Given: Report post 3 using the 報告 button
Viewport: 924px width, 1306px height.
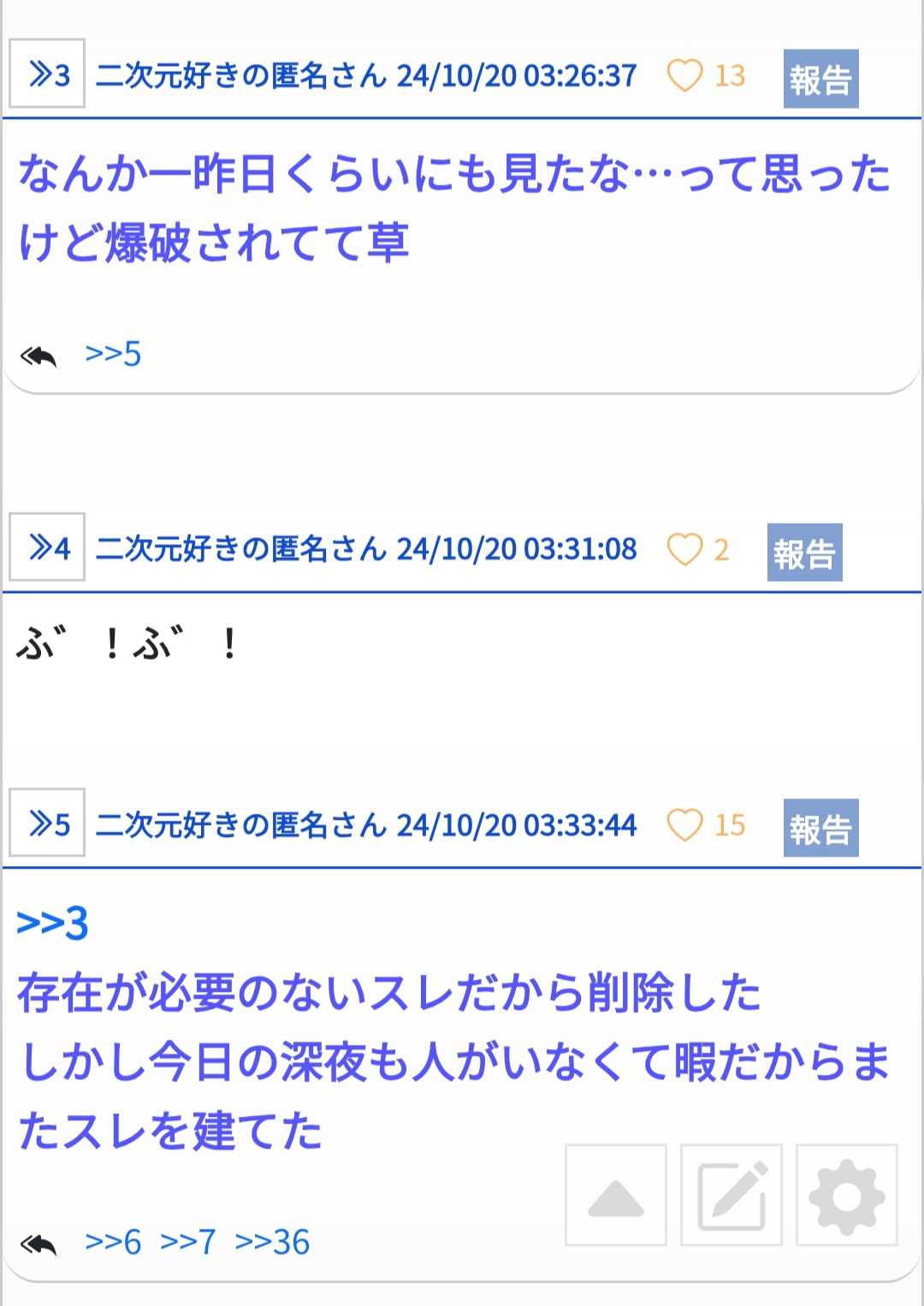Looking at the screenshot, I should click(x=820, y=79).
